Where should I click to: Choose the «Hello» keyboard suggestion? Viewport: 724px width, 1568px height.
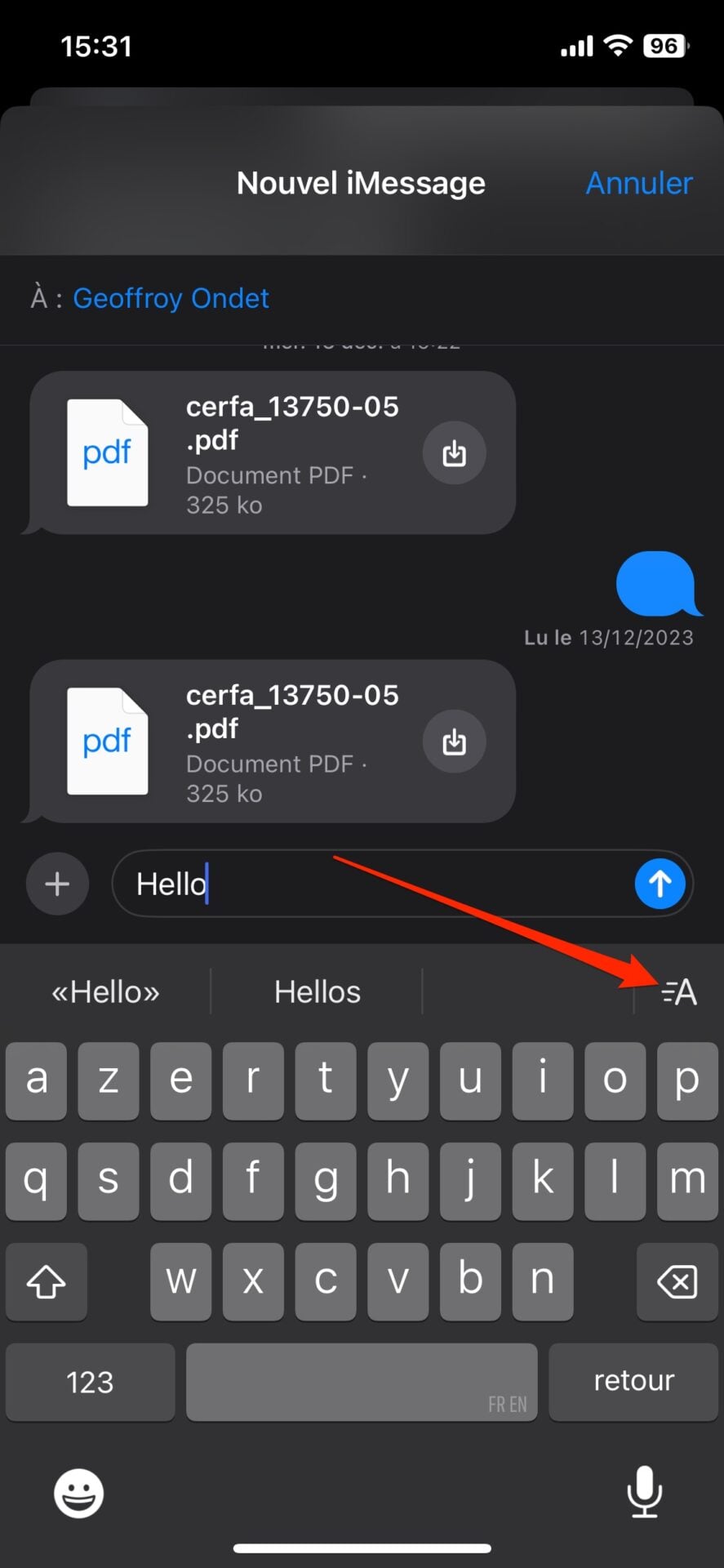pos(105,992)
